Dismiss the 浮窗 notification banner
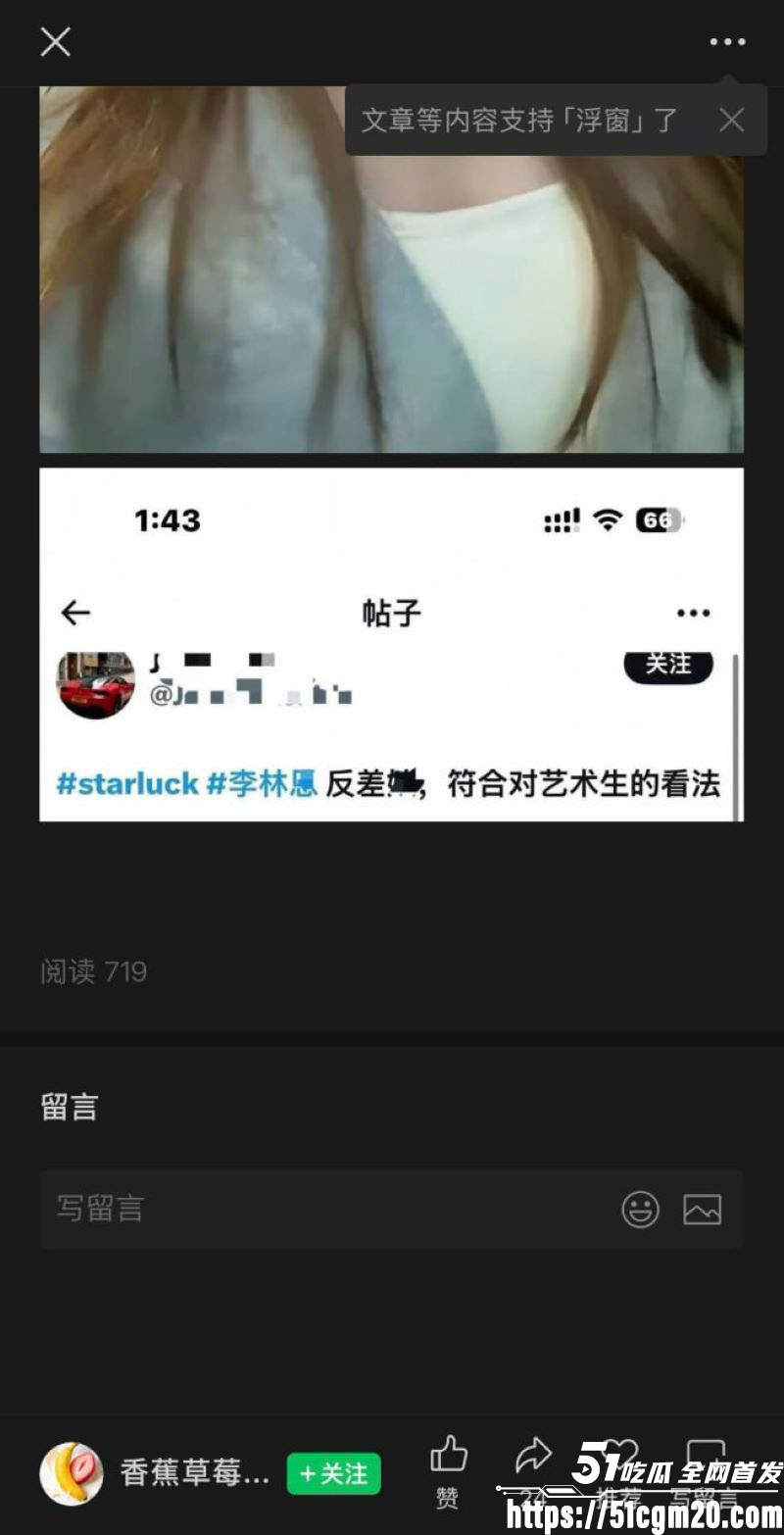784x1535 pixels. [x=731, y=120]
